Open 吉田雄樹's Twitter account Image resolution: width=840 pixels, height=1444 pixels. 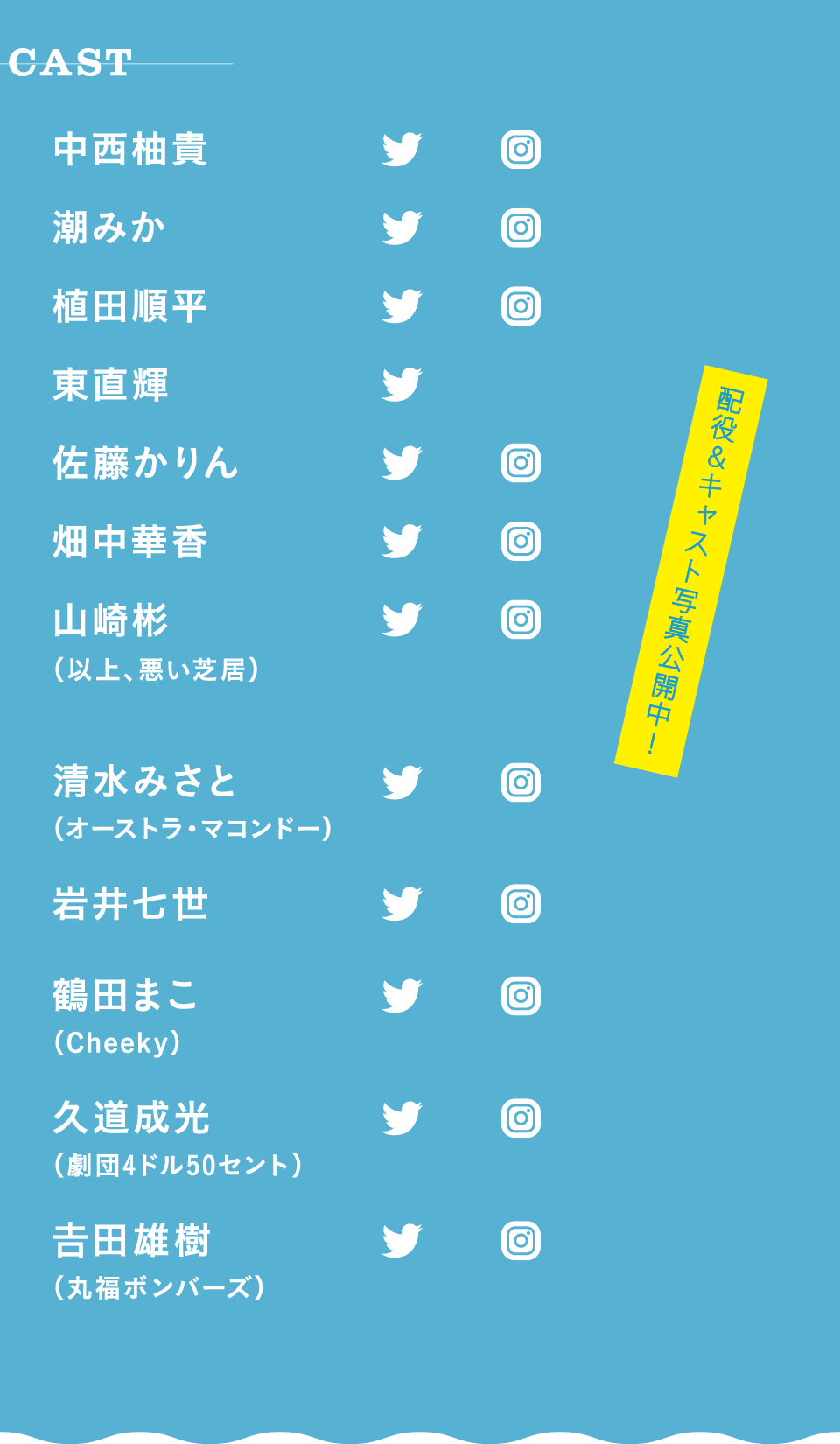click(402, 1241)
